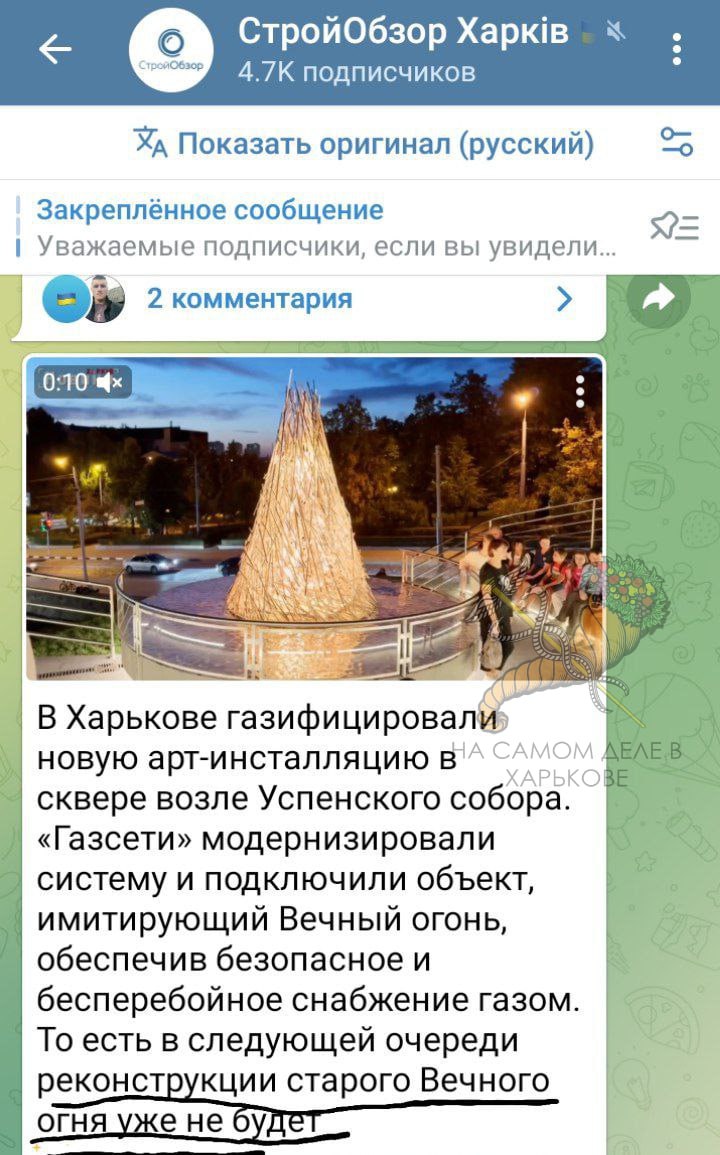
Task: Open the translation settings icon
Action: 676,142
